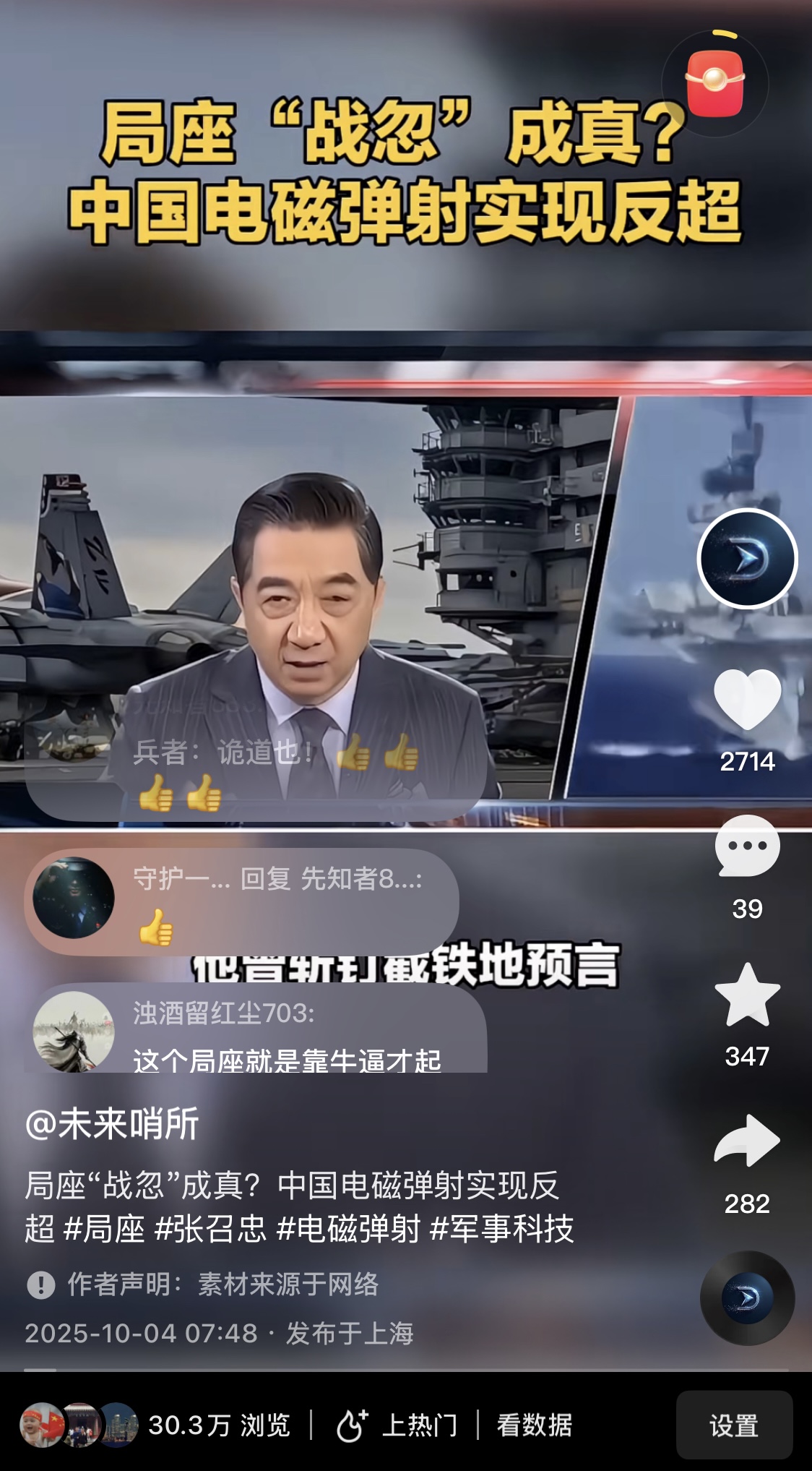
Task: Open the #军事科技 hashtag
Action: click(x=501, y=1229)
